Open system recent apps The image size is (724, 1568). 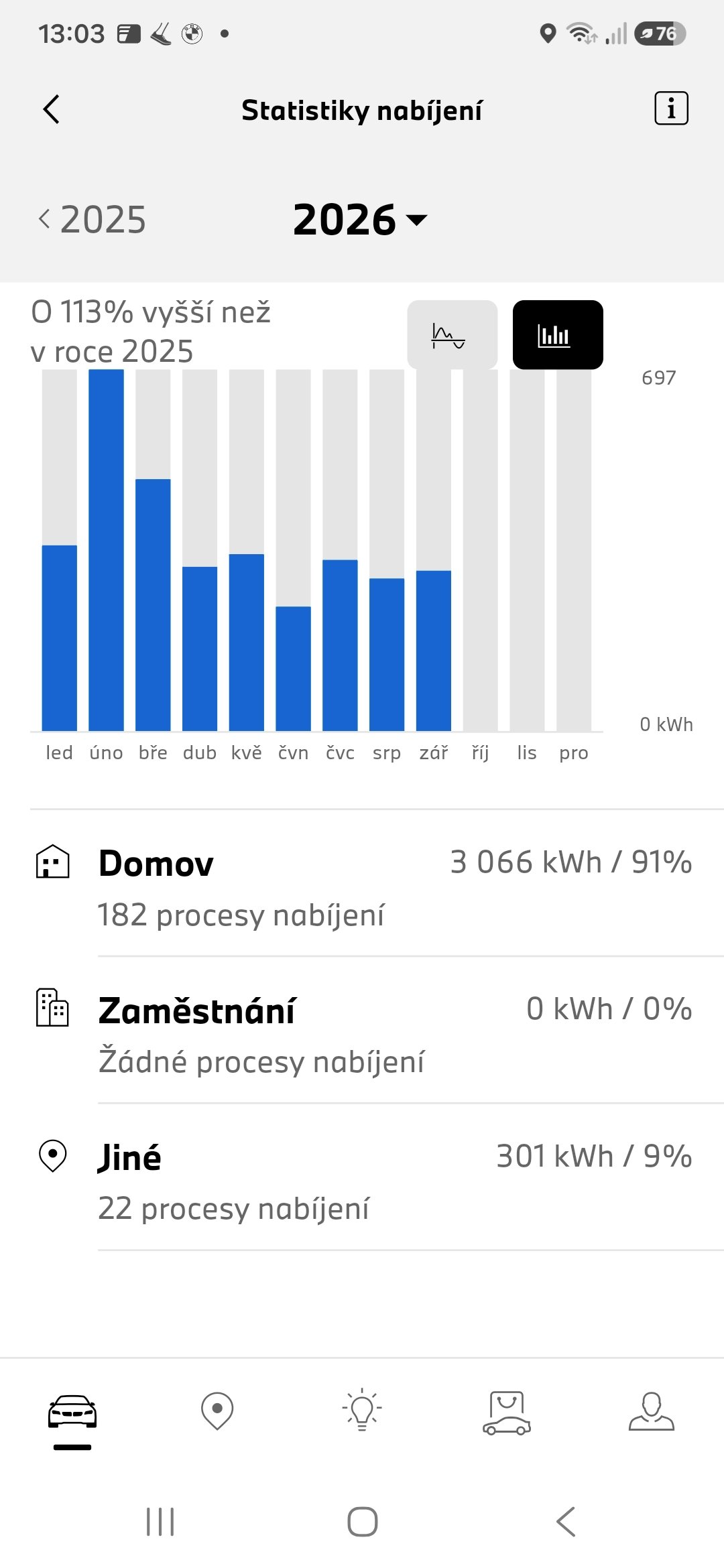[160, 1522]
